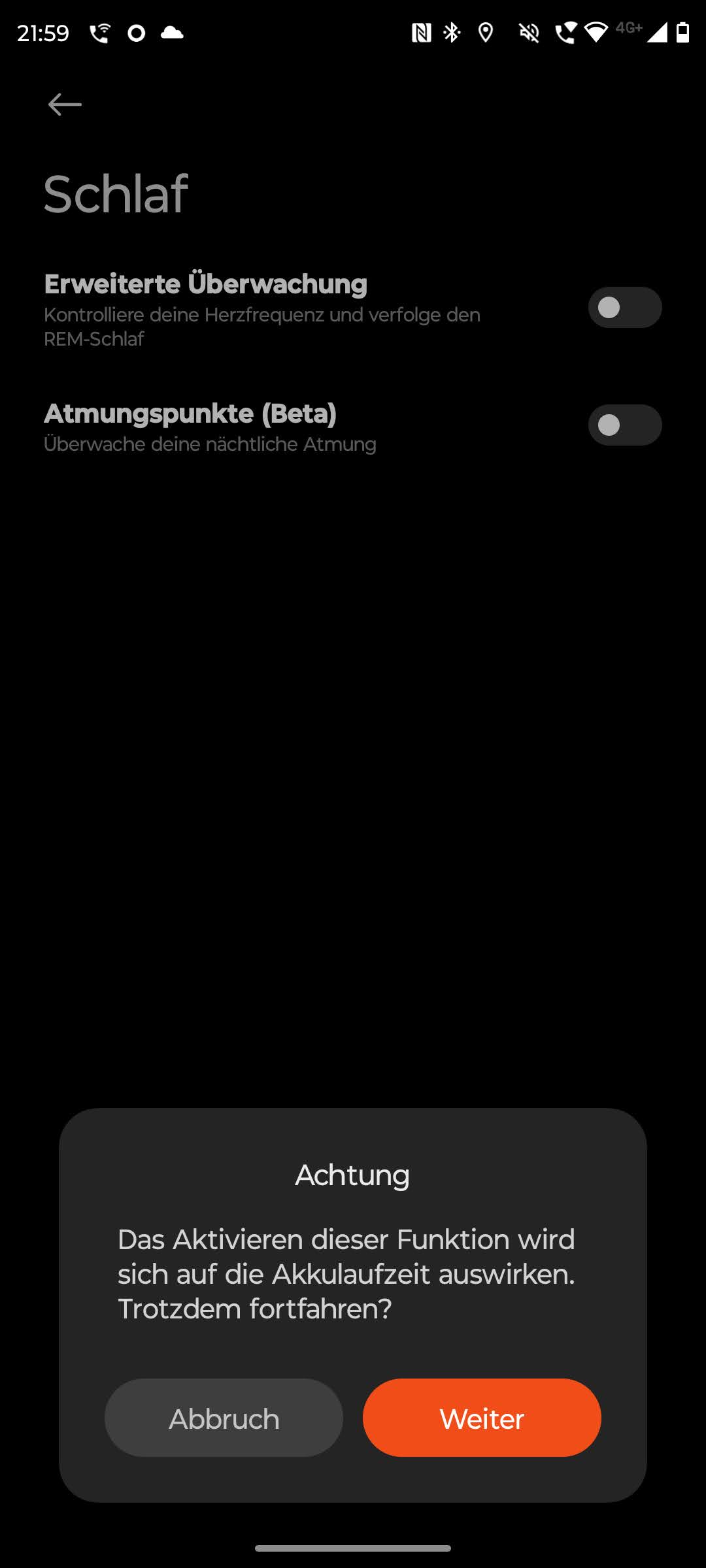Toggle Erweiterte Überwachung switch
This screenshot has width=706, height=1568.
coord(624,307)
